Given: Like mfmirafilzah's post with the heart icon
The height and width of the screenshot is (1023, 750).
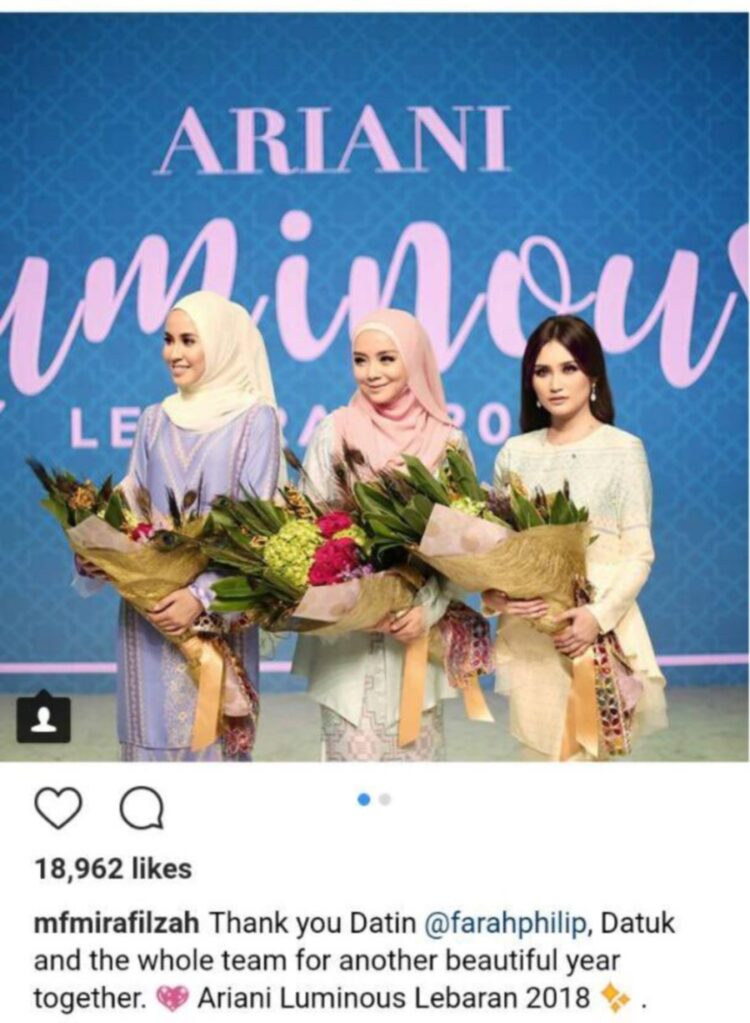Looking at the screenshot, I should coord(58,808).
